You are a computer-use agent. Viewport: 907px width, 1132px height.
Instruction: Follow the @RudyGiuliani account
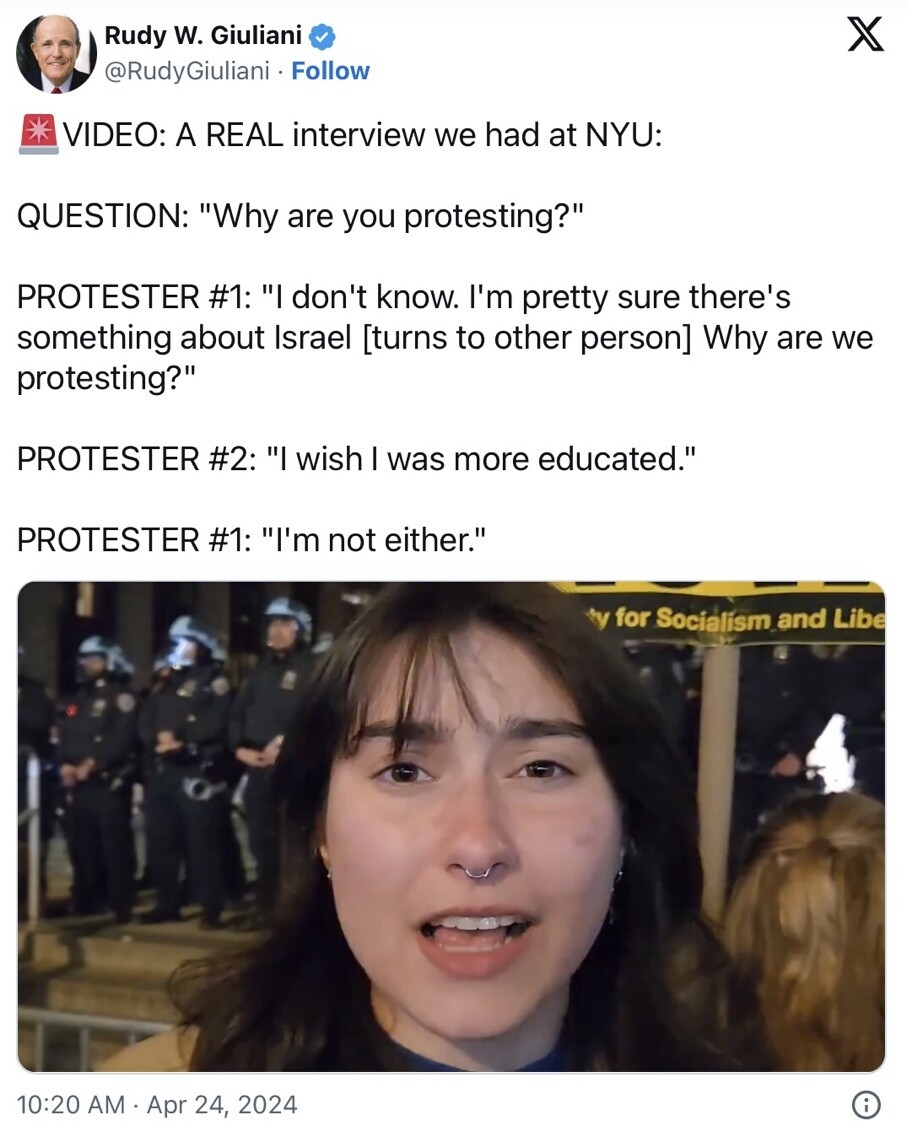click(x=330, y=71)
